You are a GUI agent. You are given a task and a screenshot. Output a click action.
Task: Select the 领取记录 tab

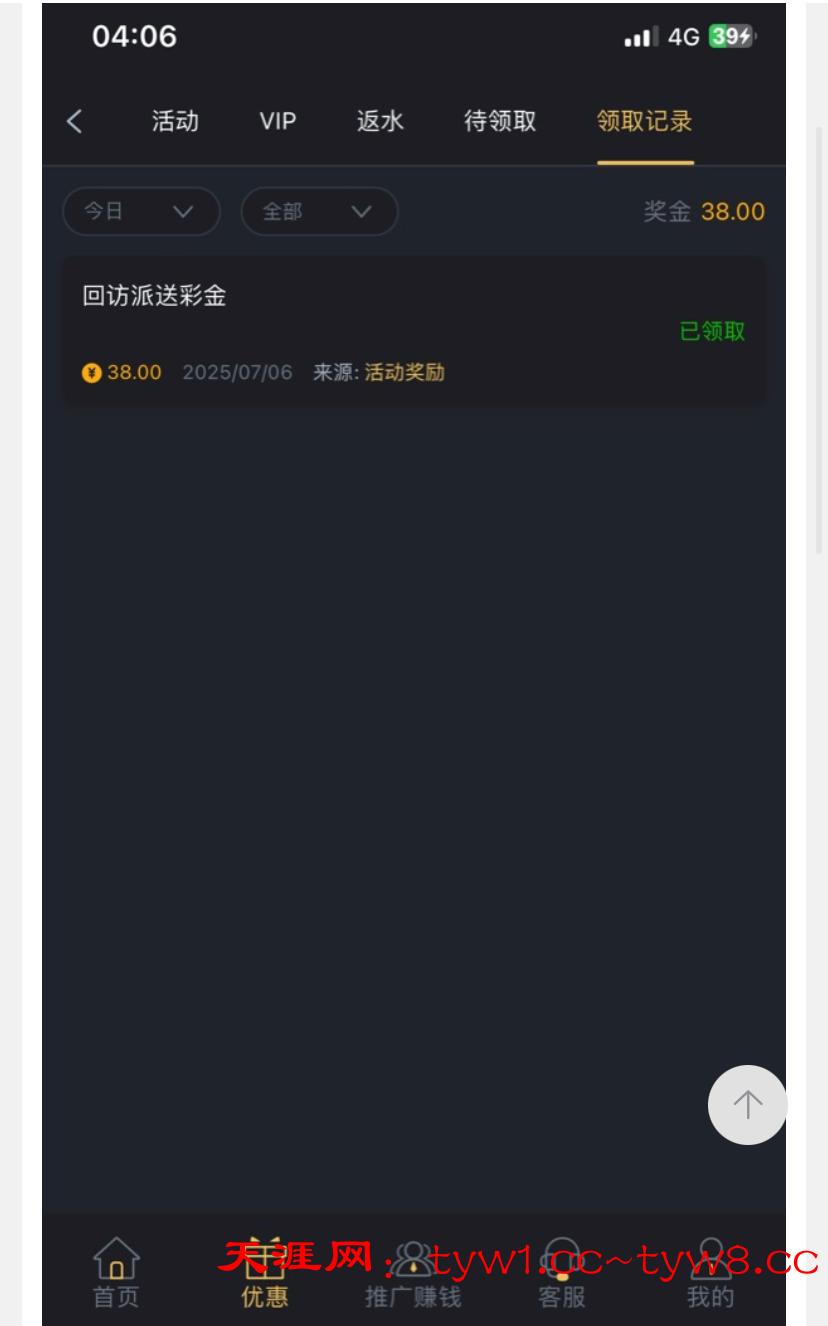(x=645, y=122)
